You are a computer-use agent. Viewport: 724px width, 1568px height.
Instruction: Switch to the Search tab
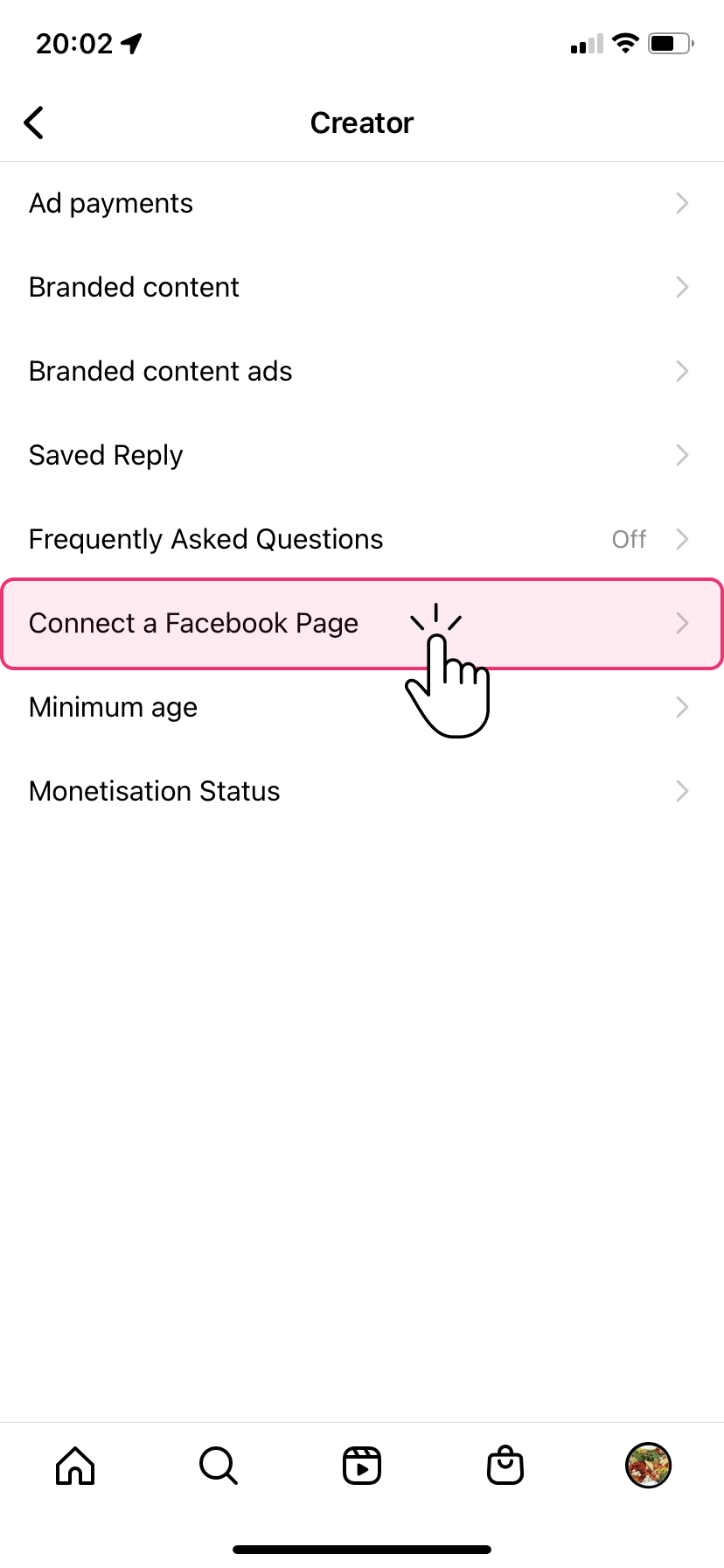coord(219,1466)
